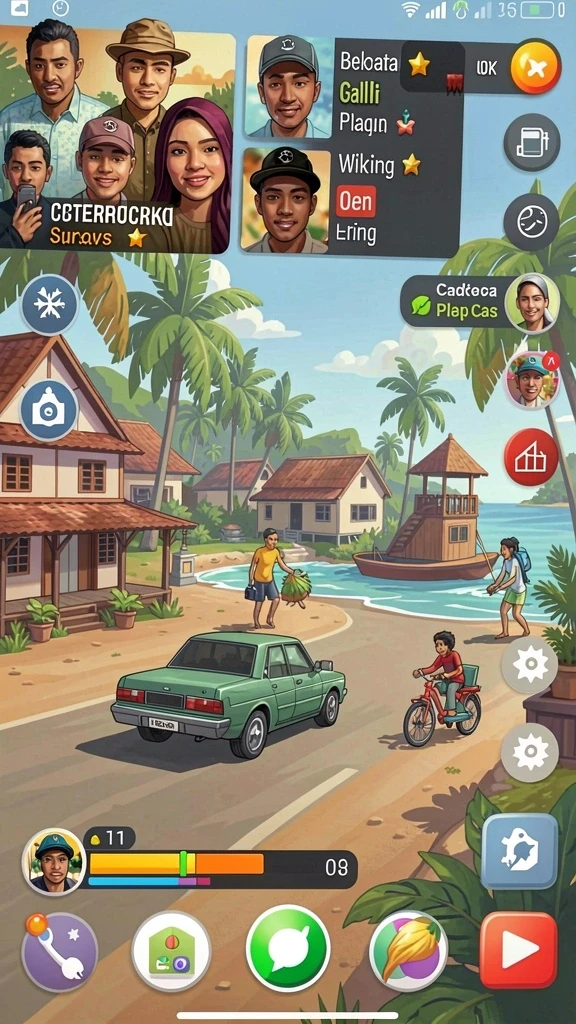576x1024 pixels.
Task: Open the house icon button in the bottom row
Action: pos(171,952)
